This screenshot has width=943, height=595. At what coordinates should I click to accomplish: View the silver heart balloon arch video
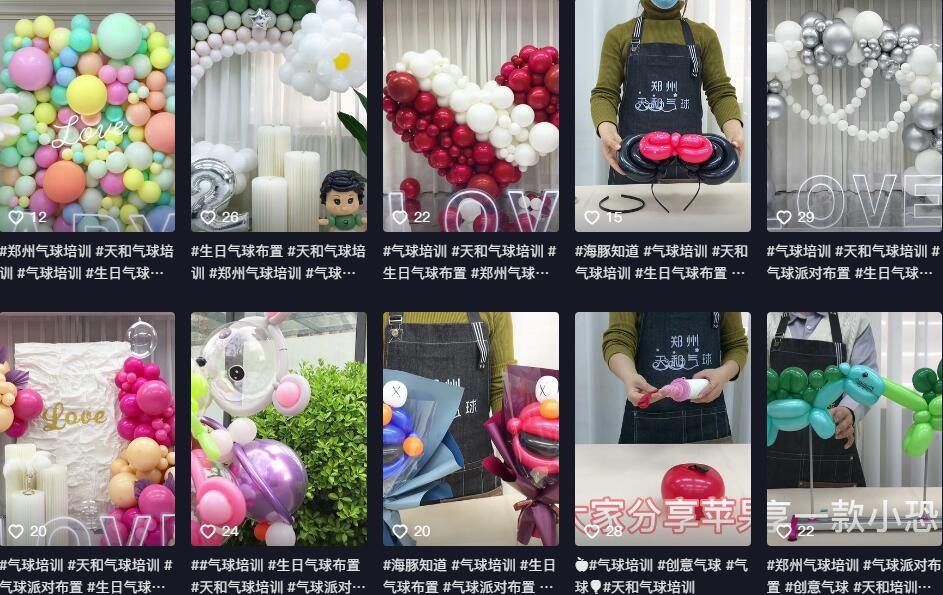pos(854,115)
